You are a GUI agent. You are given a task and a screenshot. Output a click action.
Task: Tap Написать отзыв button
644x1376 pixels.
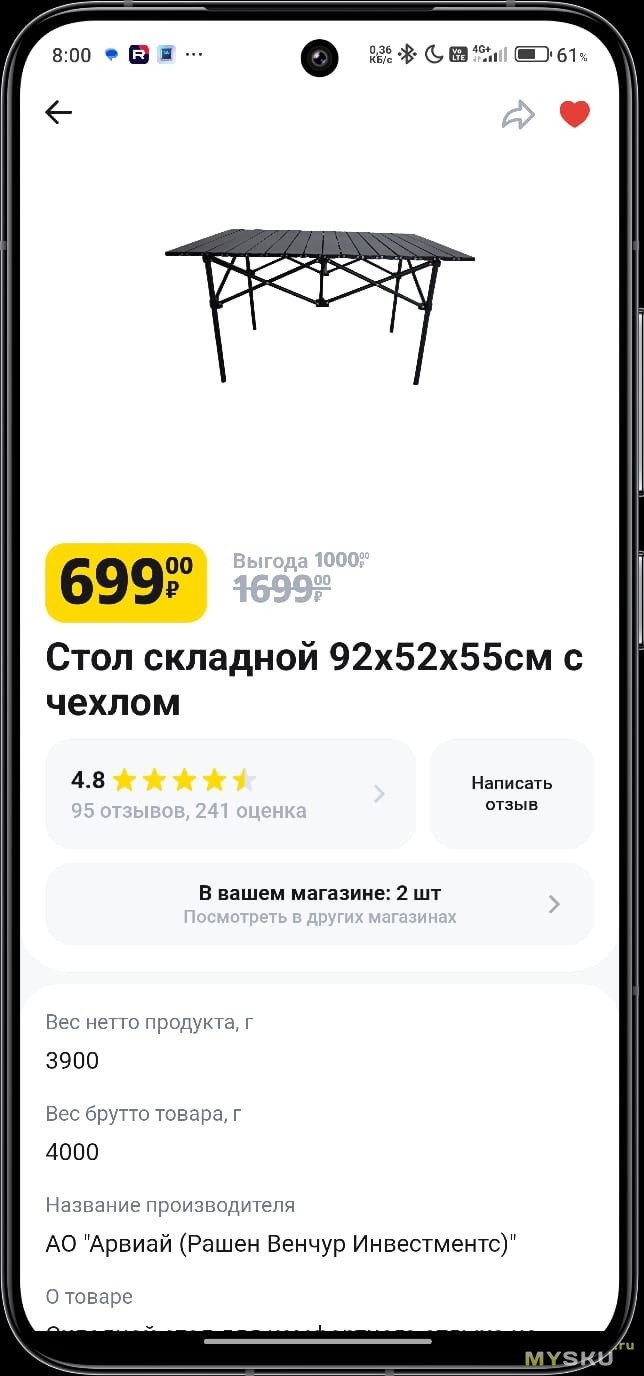click(x=511, y=794)
